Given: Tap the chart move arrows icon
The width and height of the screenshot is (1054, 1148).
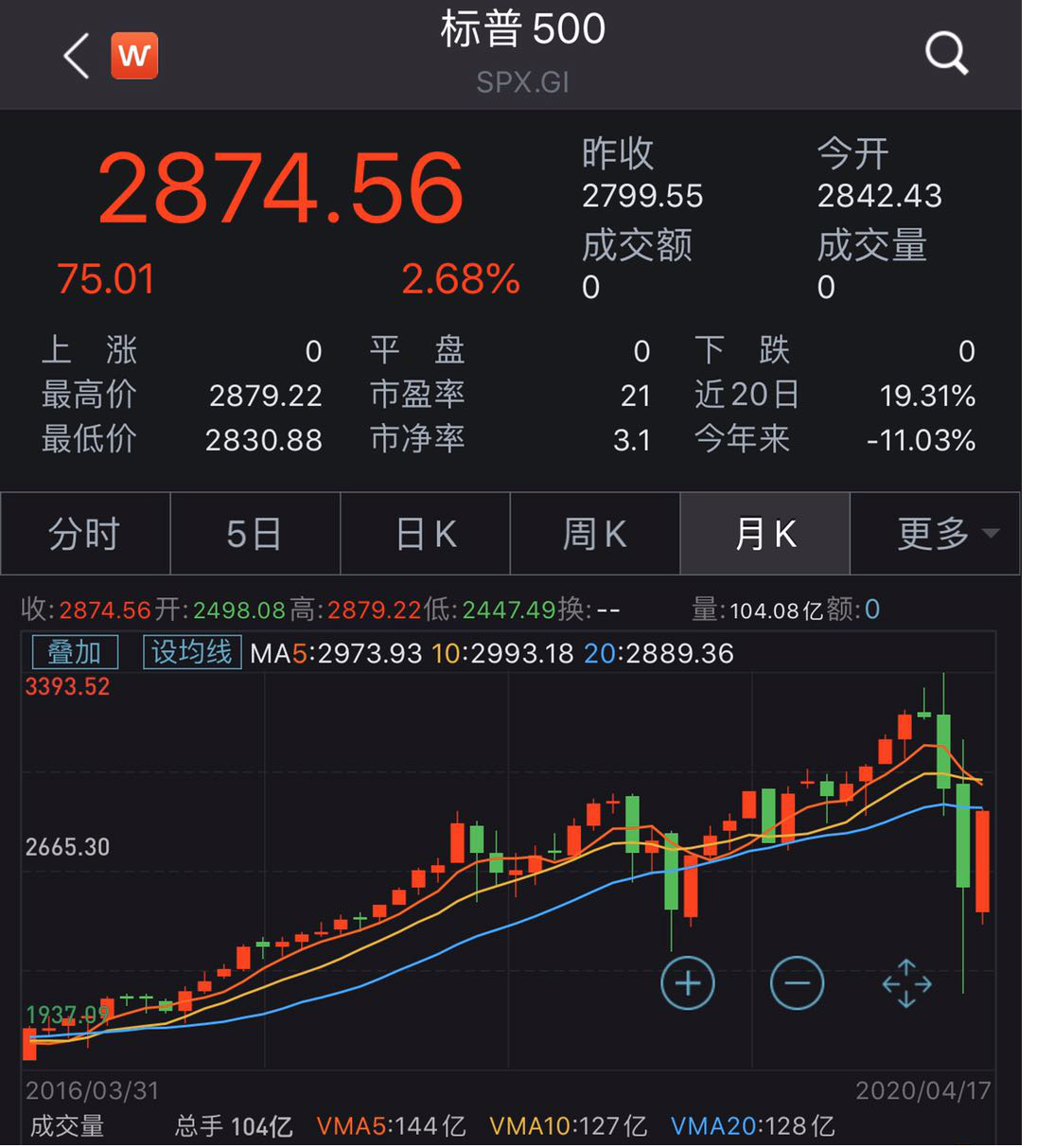Looking at the screenshot, I should (906, 983).
